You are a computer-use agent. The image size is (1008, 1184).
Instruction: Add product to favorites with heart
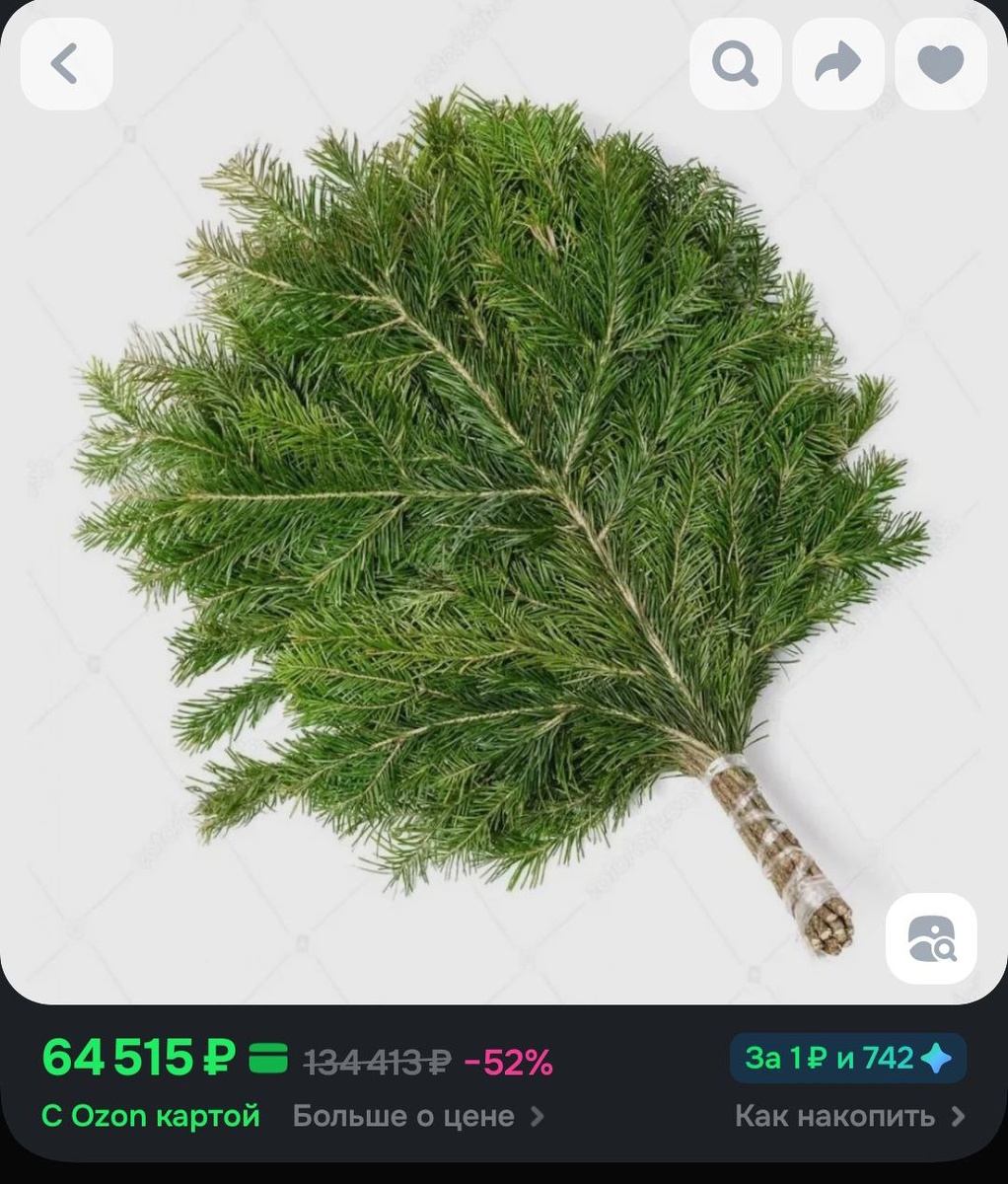[941, 64]
